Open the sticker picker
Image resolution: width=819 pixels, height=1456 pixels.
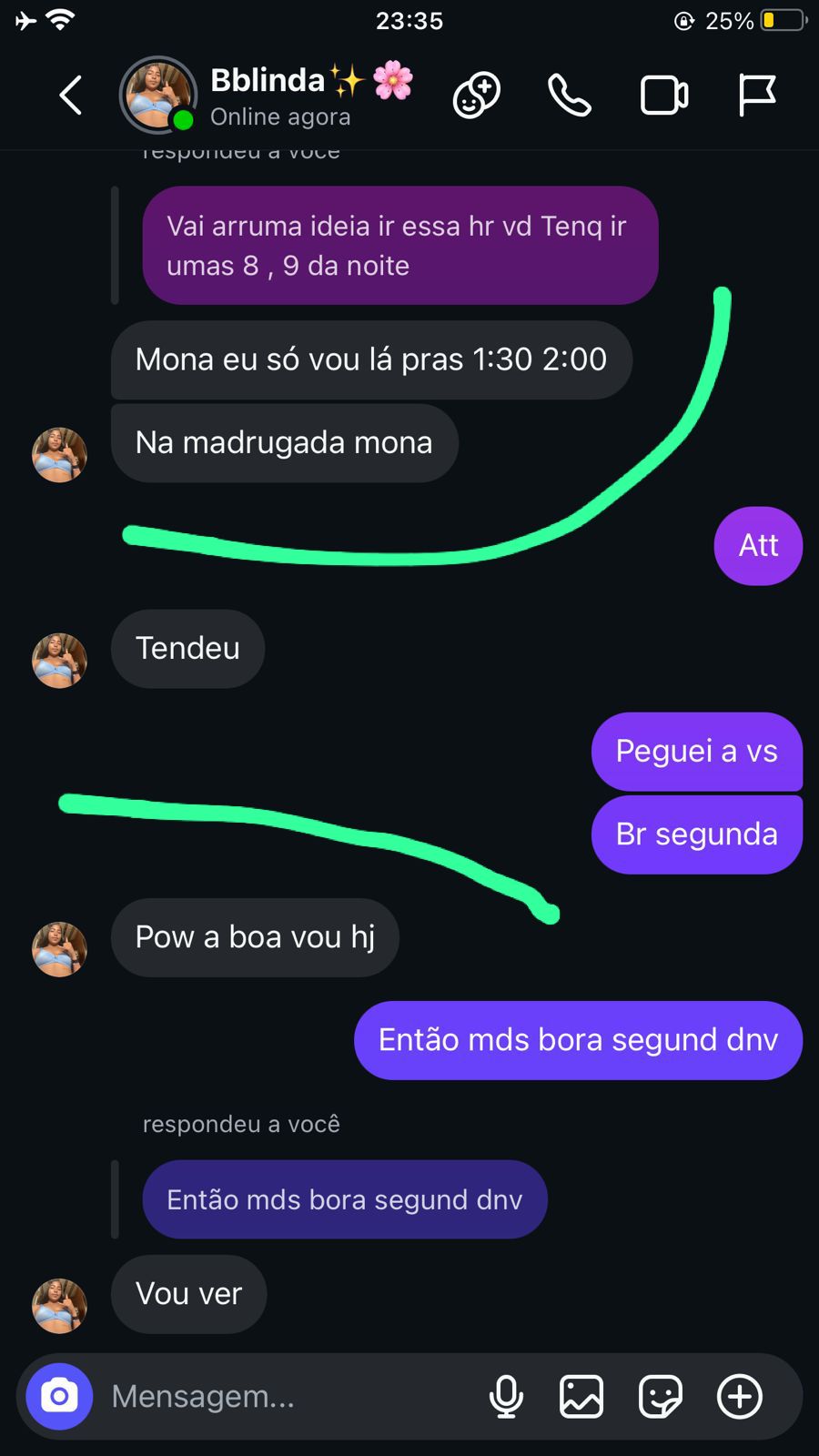[x=661, y=1396]
